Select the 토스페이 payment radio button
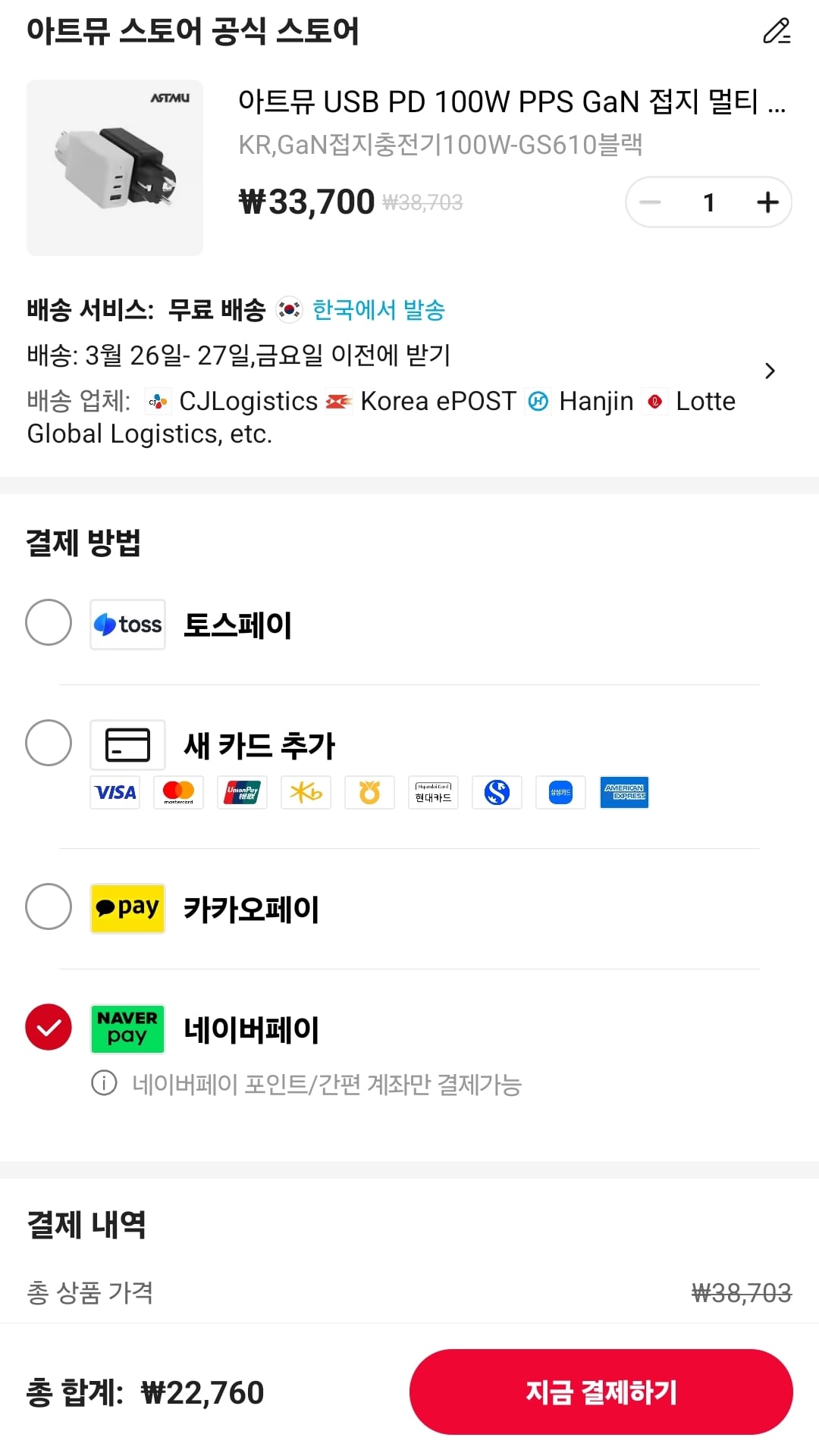The image size is (819, 1456). coord(48,624)
